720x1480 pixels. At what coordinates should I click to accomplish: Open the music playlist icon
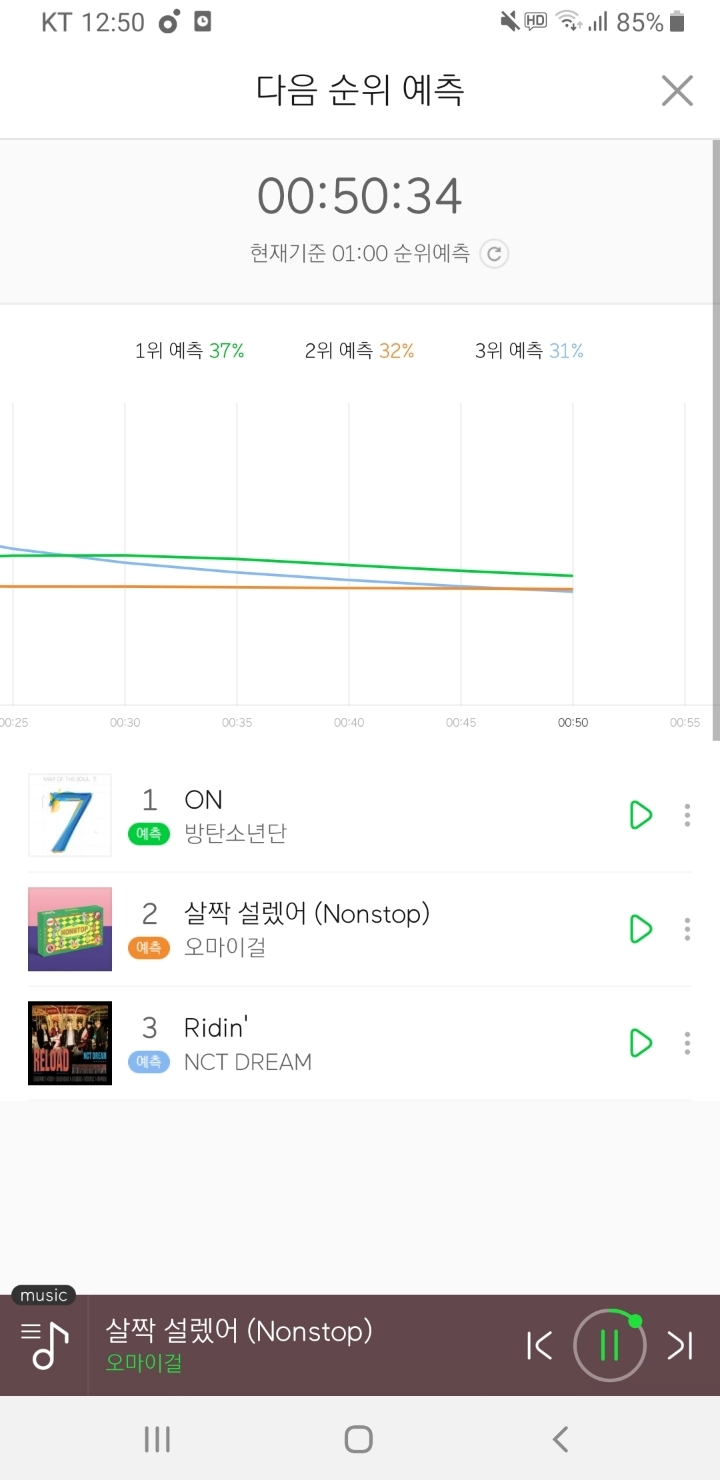coord(44,1345)
